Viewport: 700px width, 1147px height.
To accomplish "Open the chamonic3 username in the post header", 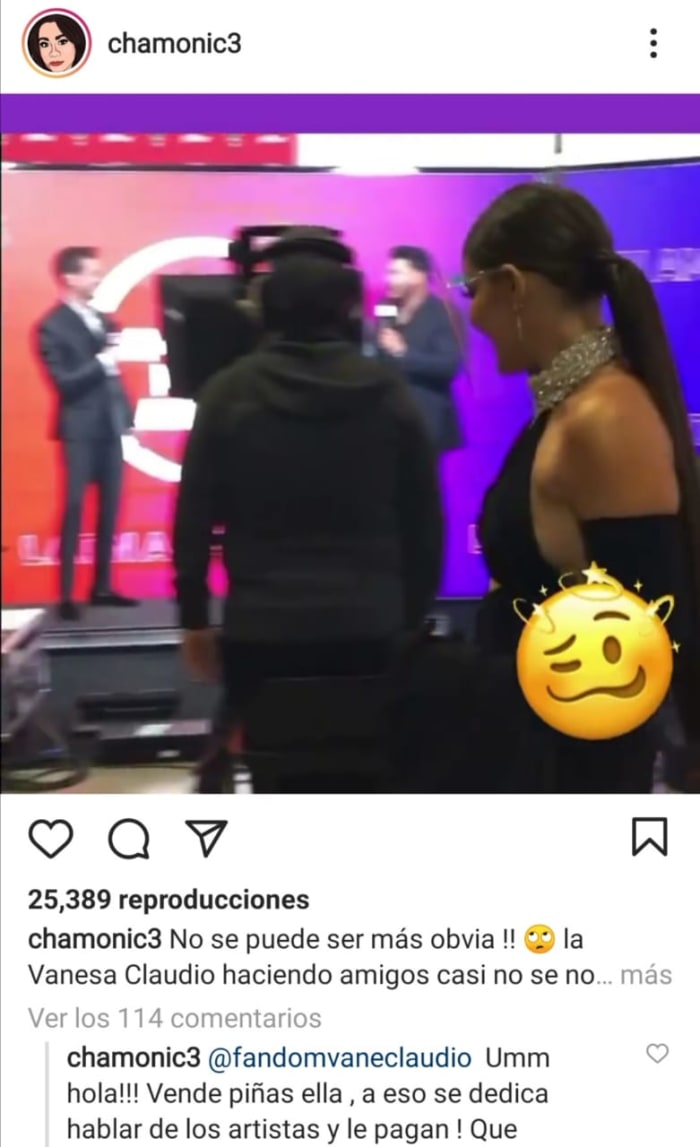I will click(174, 43).
